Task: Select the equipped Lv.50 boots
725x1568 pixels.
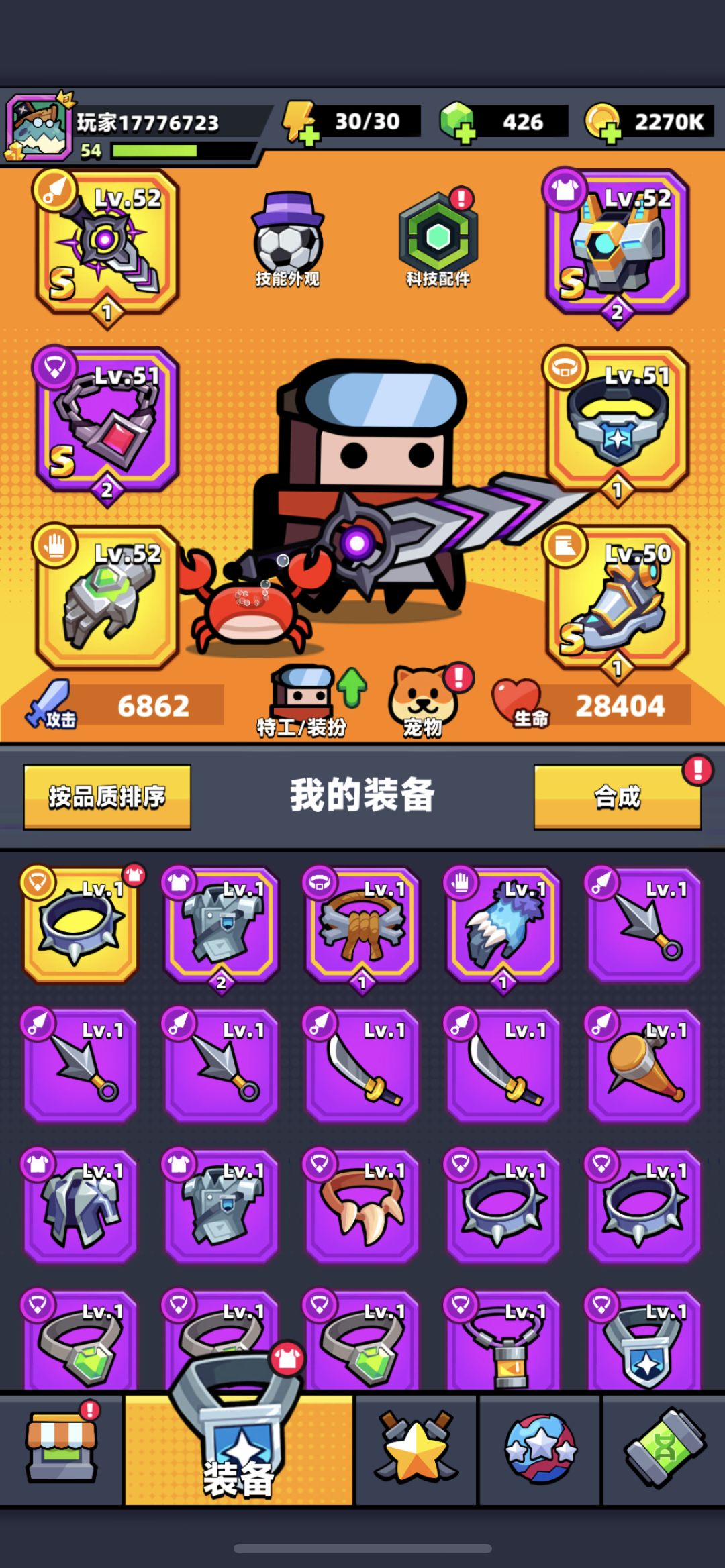Action: tap(617, 599)
